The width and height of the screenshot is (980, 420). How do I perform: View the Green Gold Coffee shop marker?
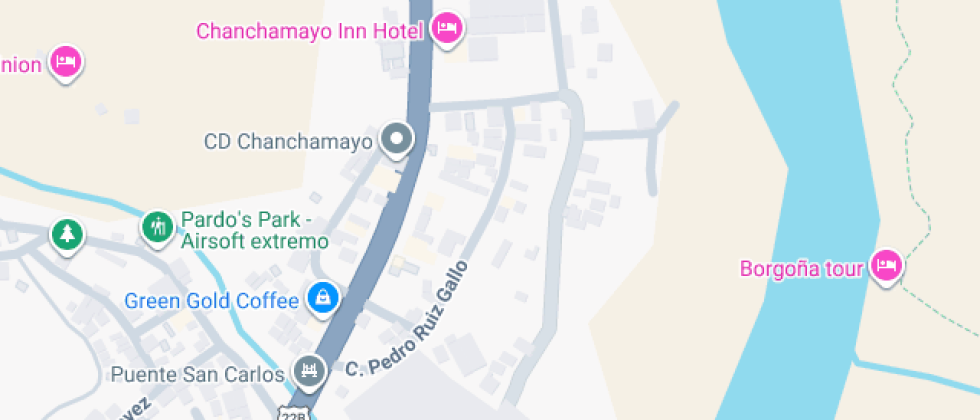point(322,298)
